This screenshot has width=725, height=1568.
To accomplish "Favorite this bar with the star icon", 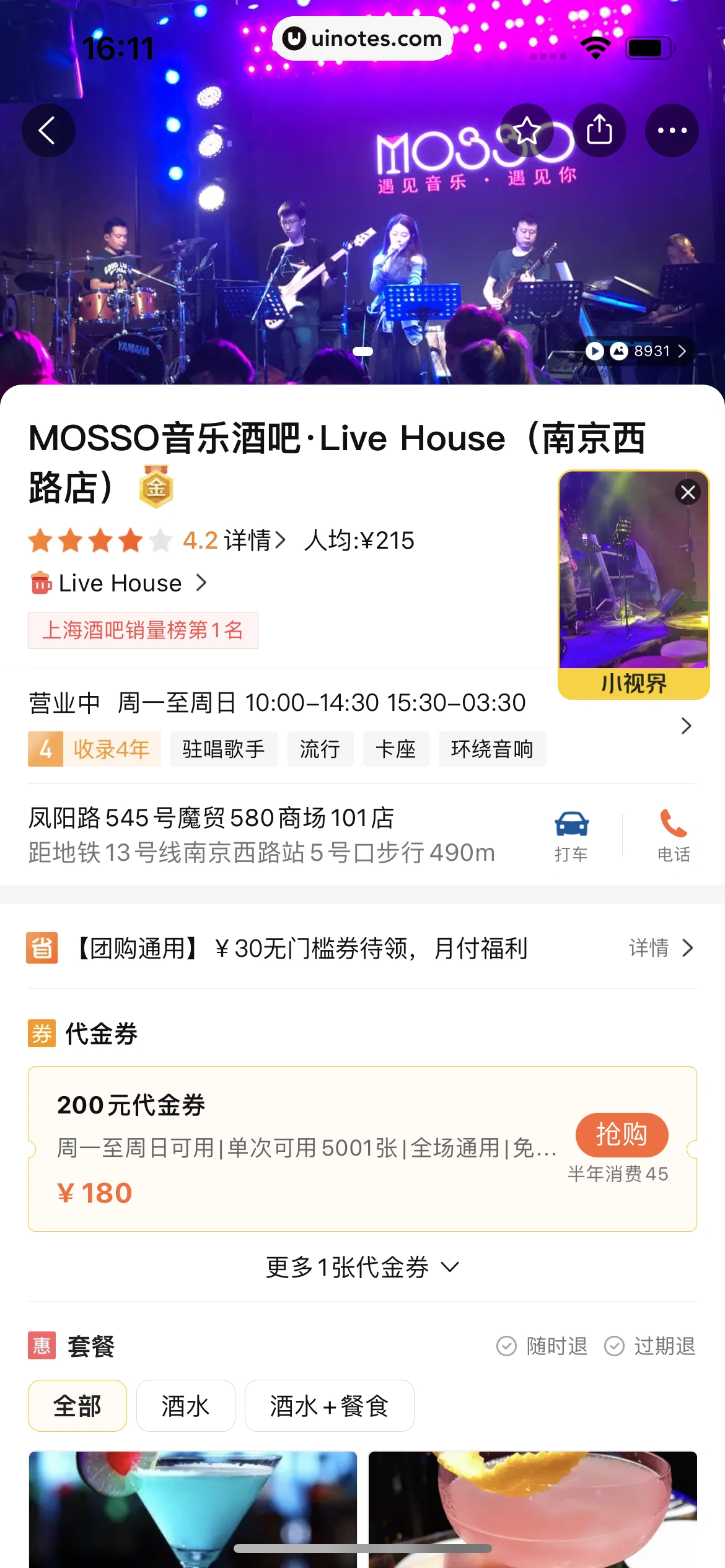I will 527,131.
